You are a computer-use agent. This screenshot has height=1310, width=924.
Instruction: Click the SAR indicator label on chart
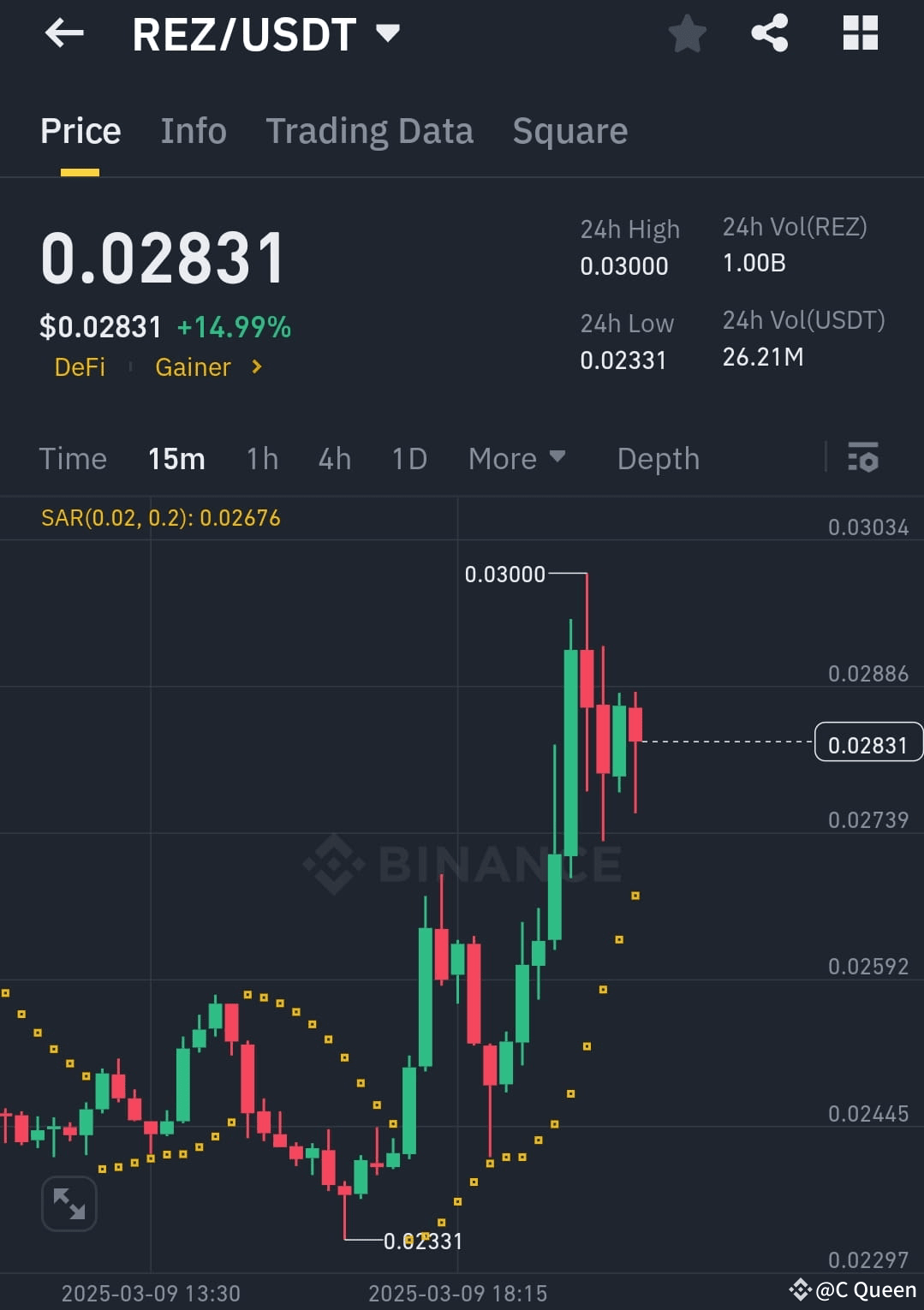159,518
